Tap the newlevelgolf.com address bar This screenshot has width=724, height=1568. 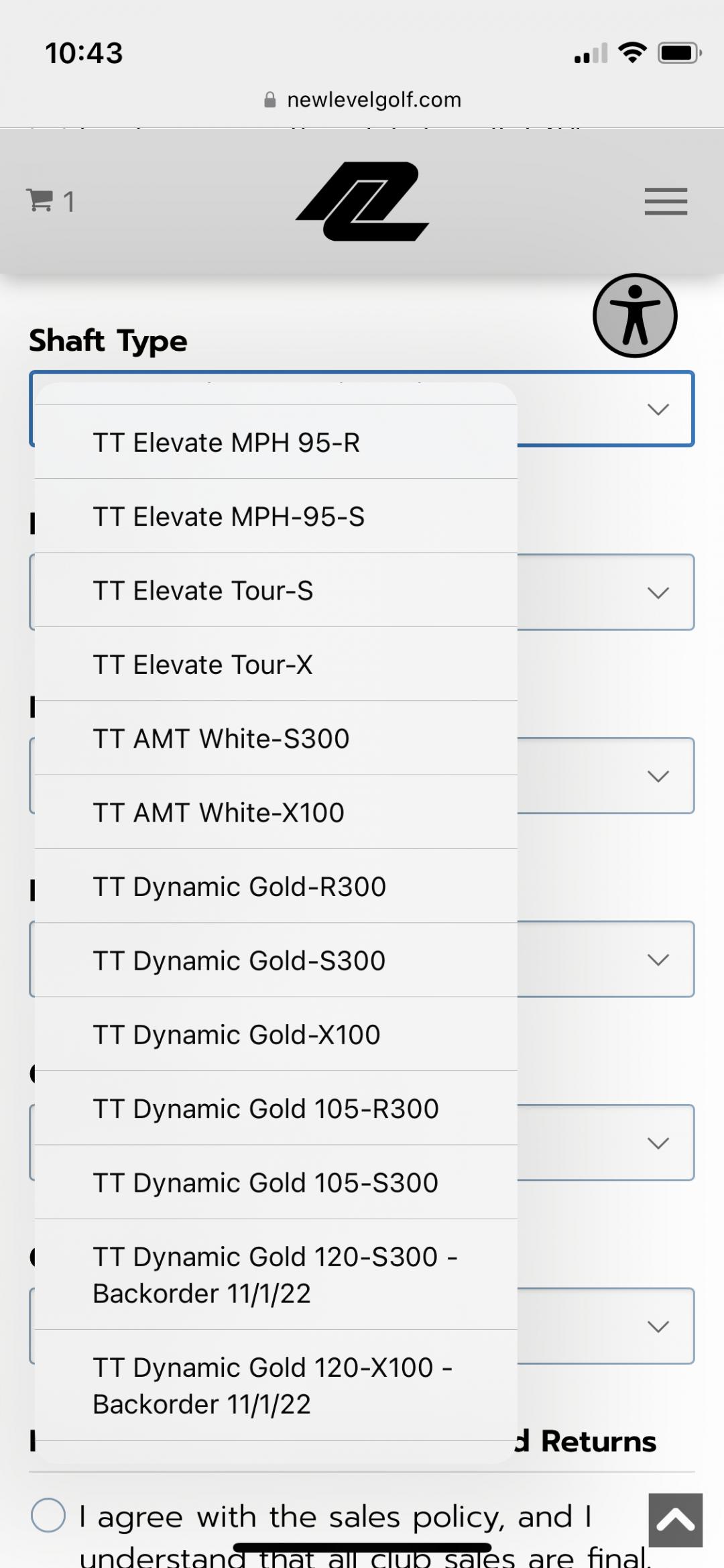pyautogui.click(x=362, y=100)
